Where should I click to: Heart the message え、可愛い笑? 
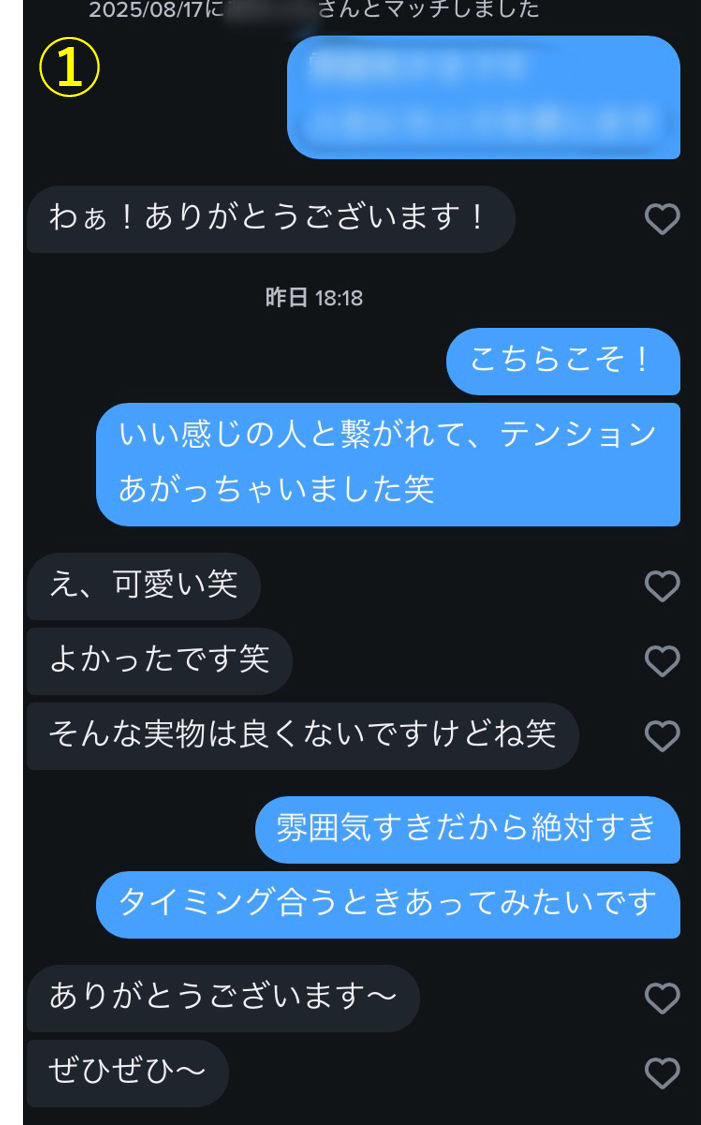pos(662,586)
